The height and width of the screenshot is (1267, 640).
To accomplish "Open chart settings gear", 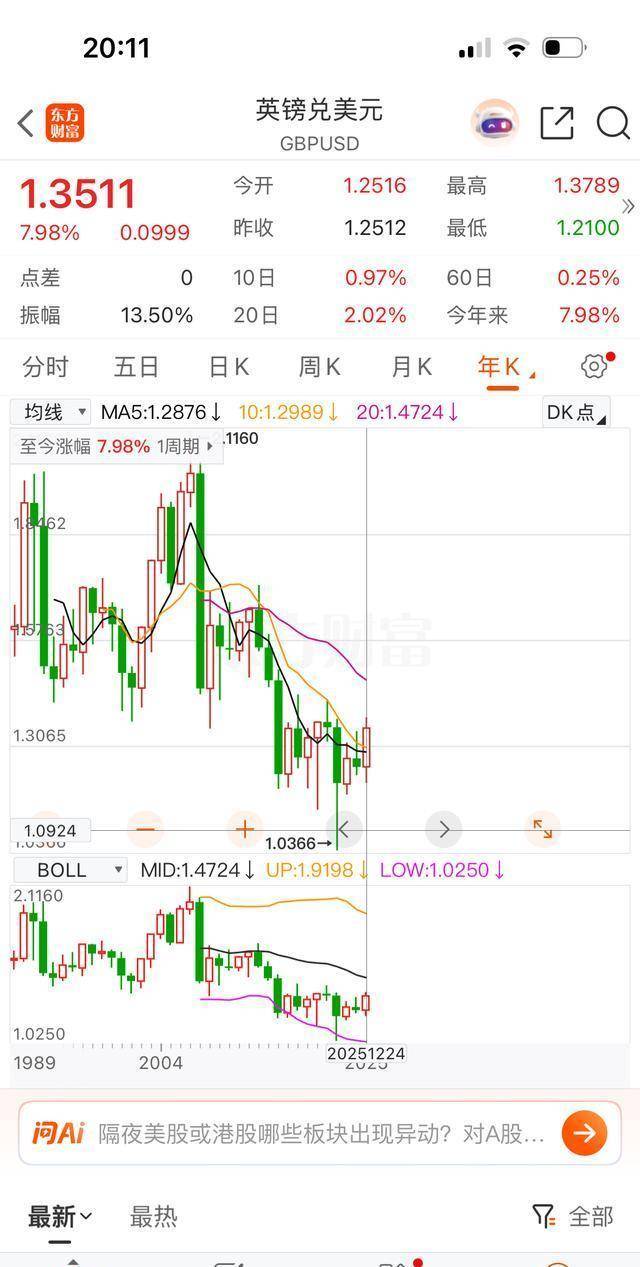I will click(594, 367).
